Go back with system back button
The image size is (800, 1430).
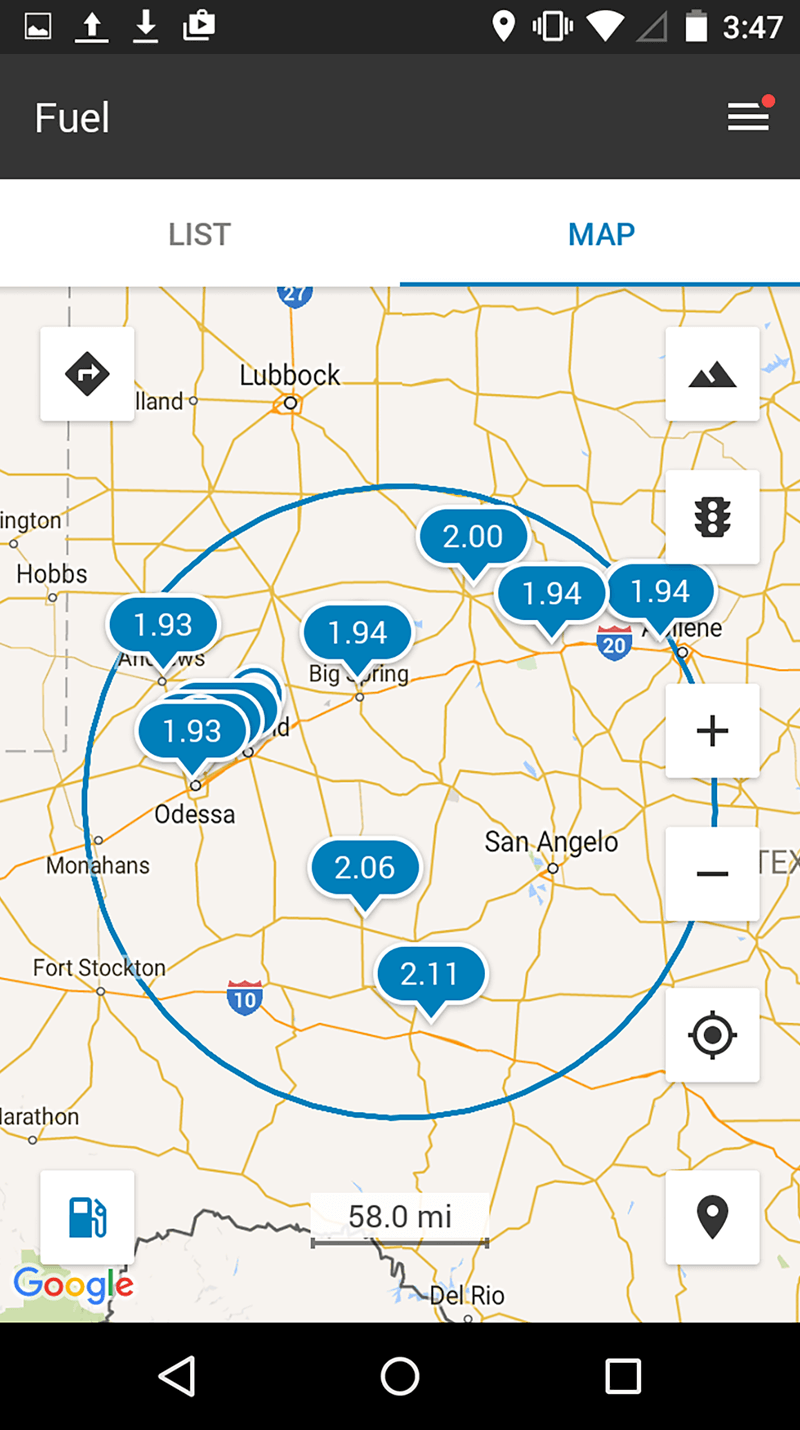point(177,1377)
